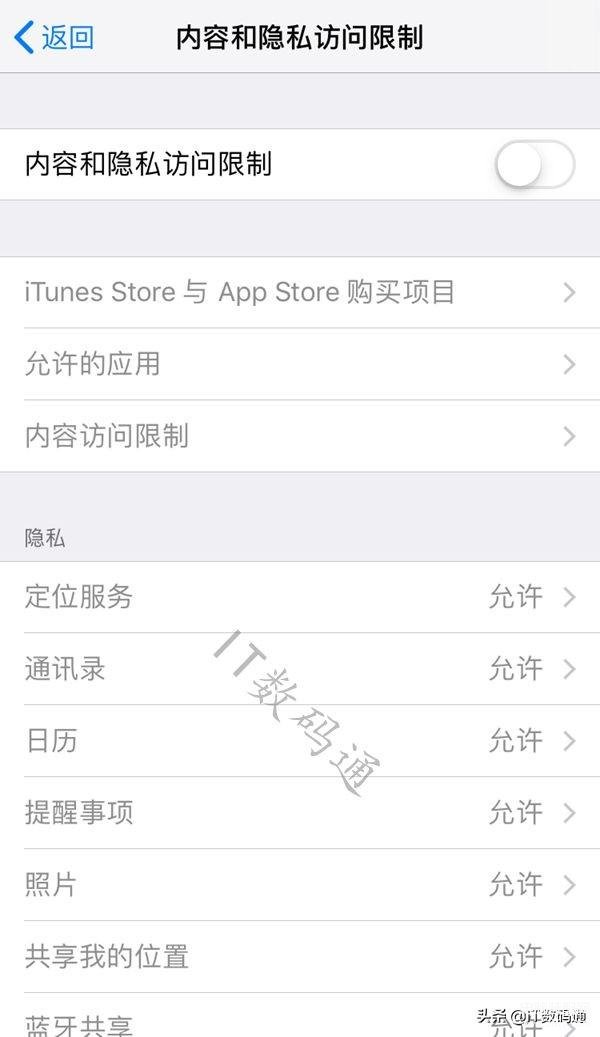Image resolution: width=600 pixels, height=1037 pixels.
Task: Open the 允许的应用 row
Action: 300,364
